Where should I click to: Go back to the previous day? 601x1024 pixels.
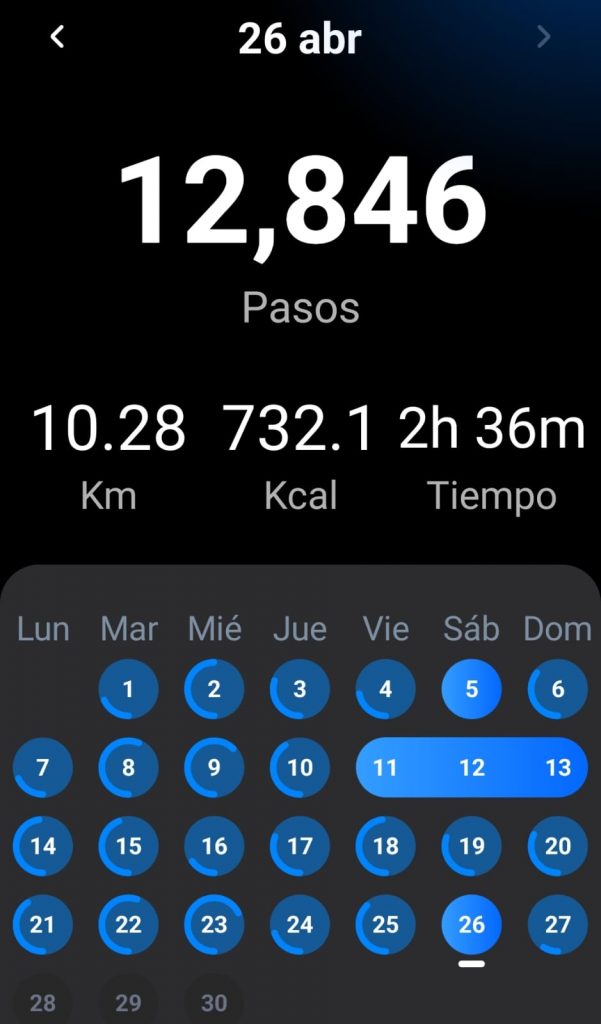[58, 38]
